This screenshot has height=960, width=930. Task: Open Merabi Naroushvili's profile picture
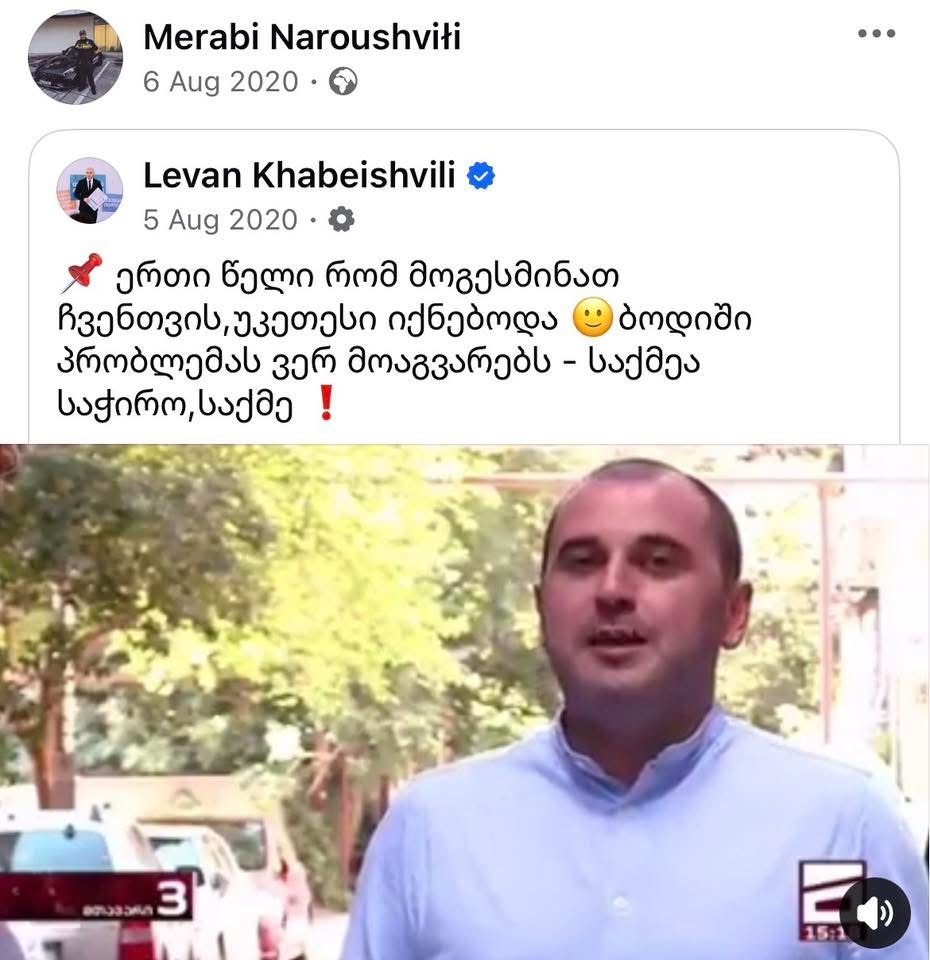point(75,57)
